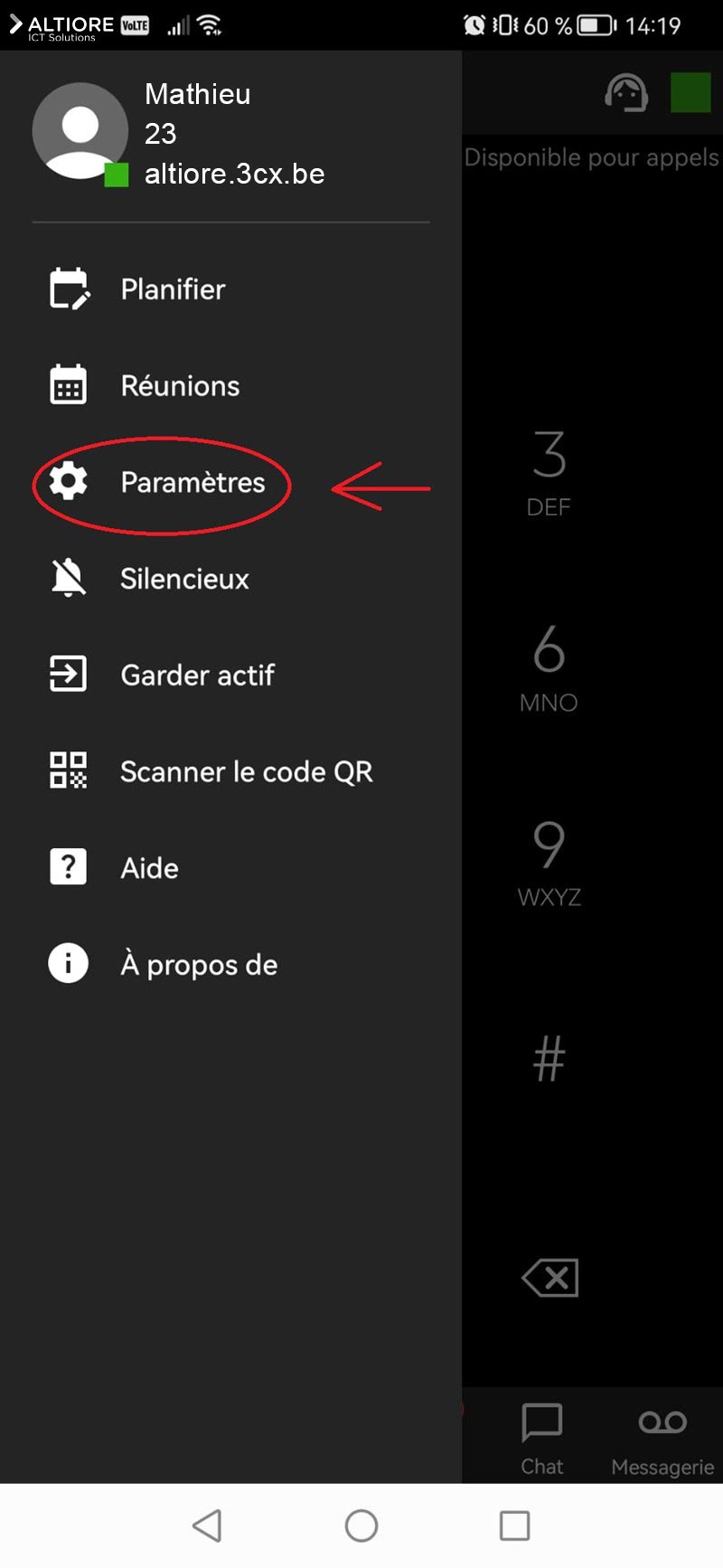Enable Silencieux mode

[x=183, y=579]
